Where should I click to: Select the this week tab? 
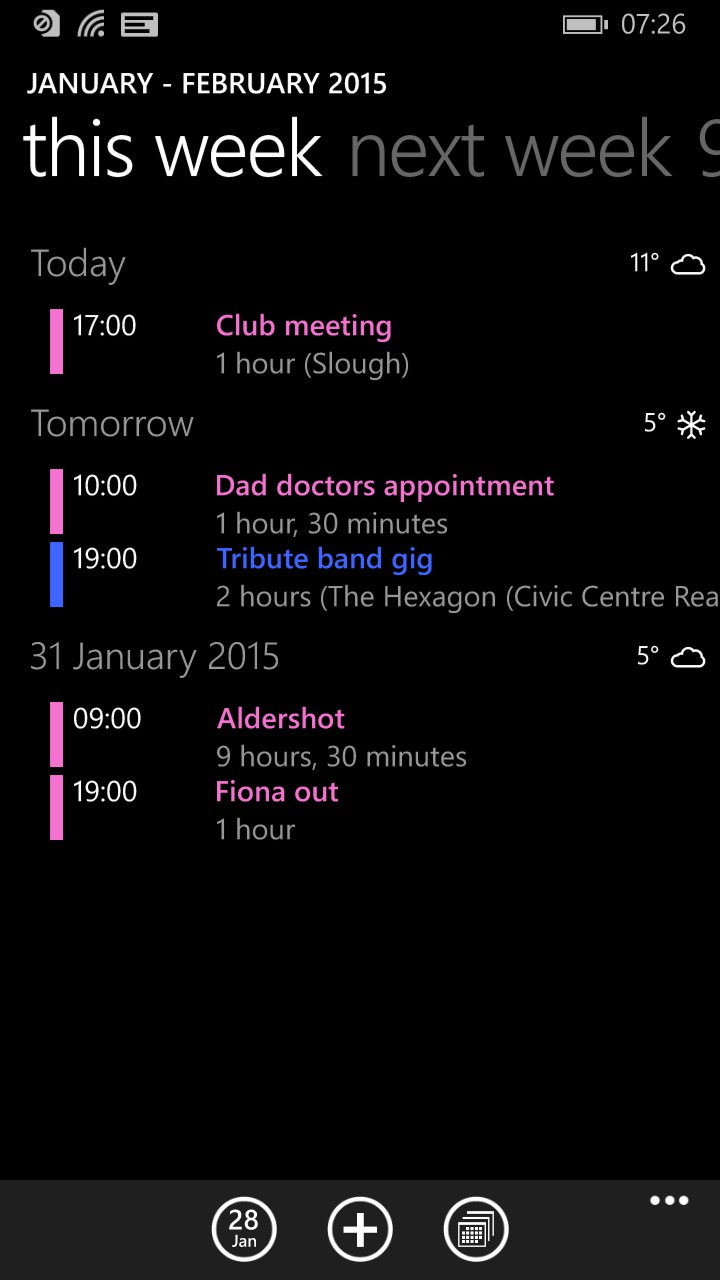tap(173, 150)
